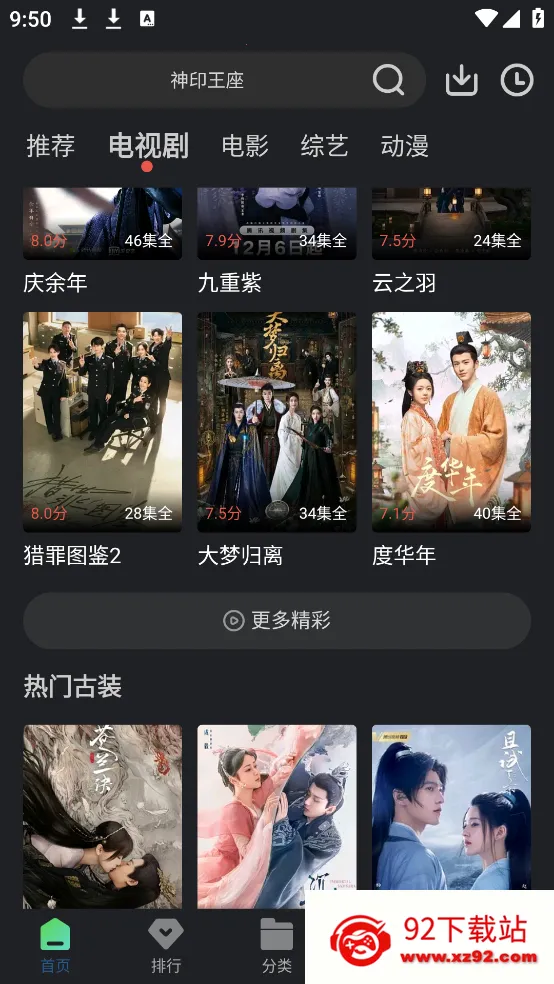Open the 大梦归离 poster

[277, 422]
